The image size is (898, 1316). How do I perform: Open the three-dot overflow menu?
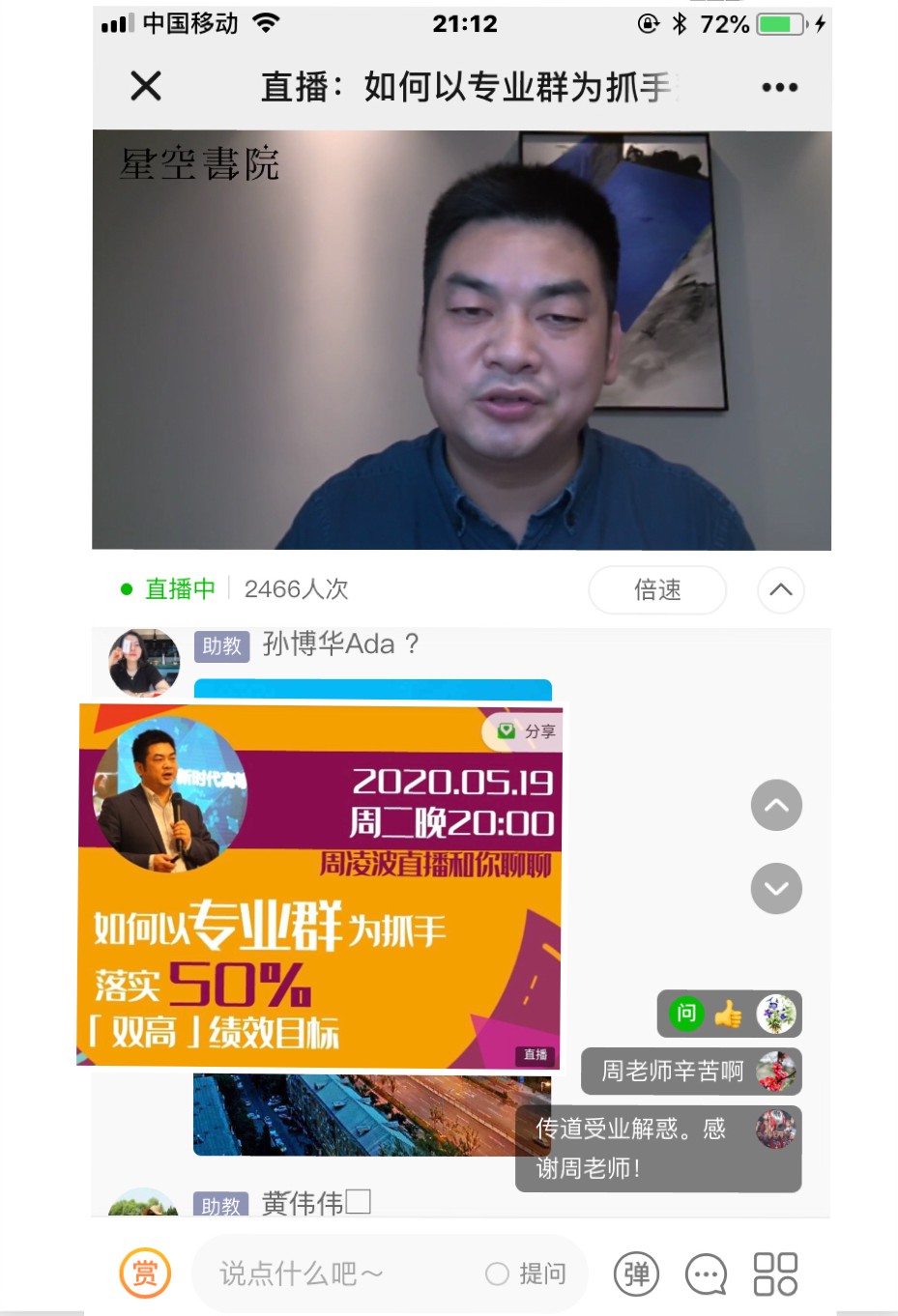coord(779,87)
